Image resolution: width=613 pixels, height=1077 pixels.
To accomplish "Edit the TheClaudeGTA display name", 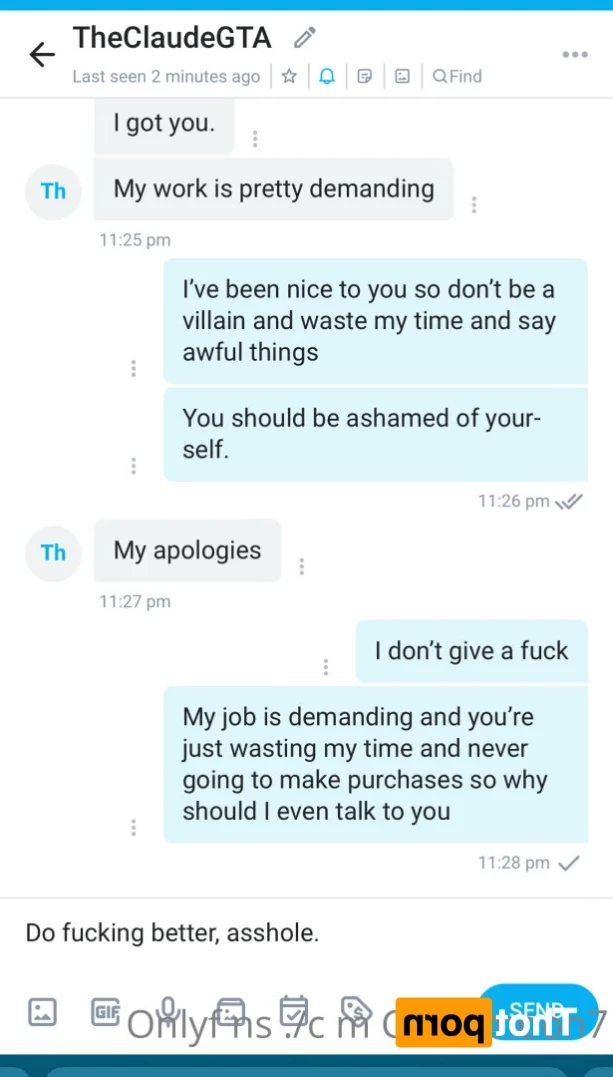I will [305, 38].
